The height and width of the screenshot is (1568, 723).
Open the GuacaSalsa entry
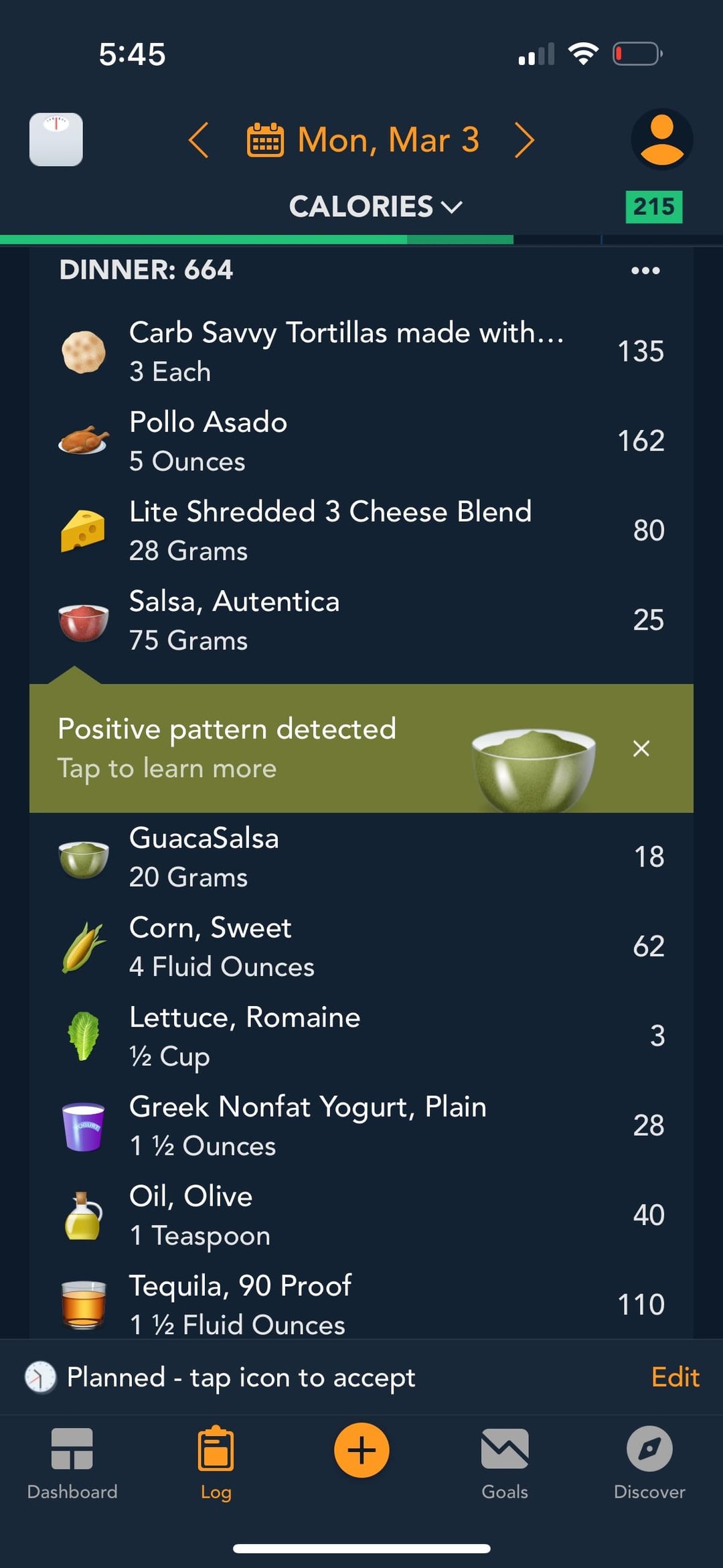point(361,857)
